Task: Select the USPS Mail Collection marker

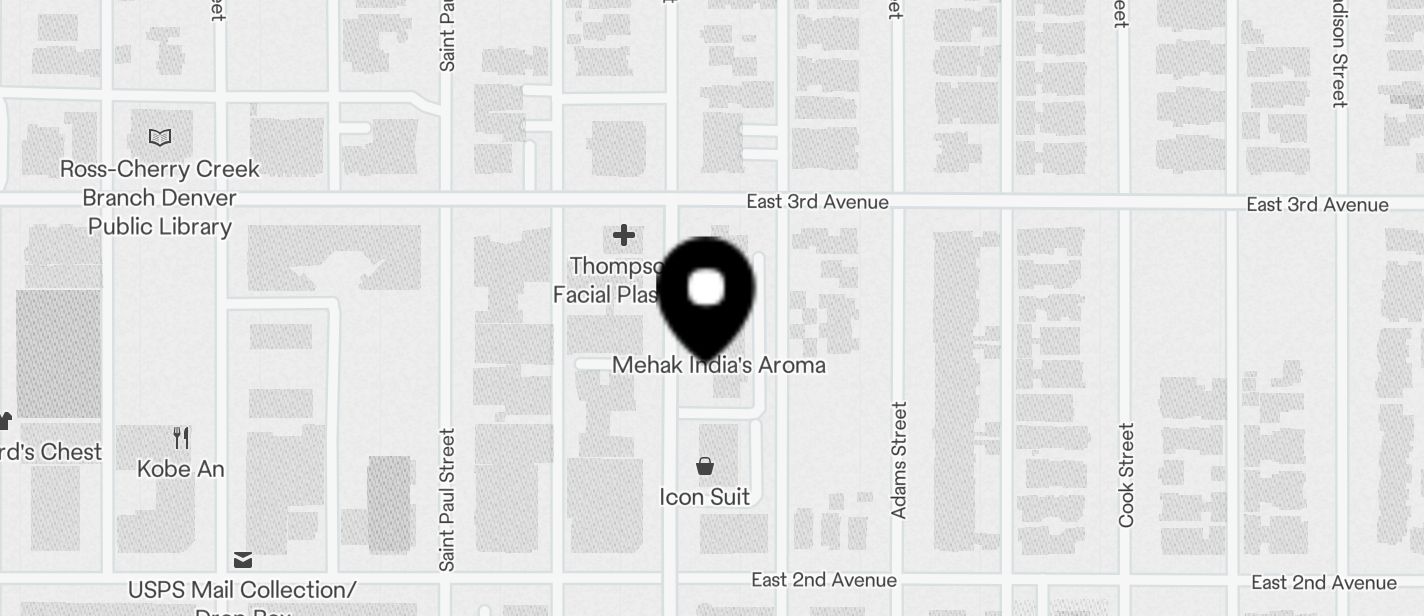Action: click(x=242, y=560)
